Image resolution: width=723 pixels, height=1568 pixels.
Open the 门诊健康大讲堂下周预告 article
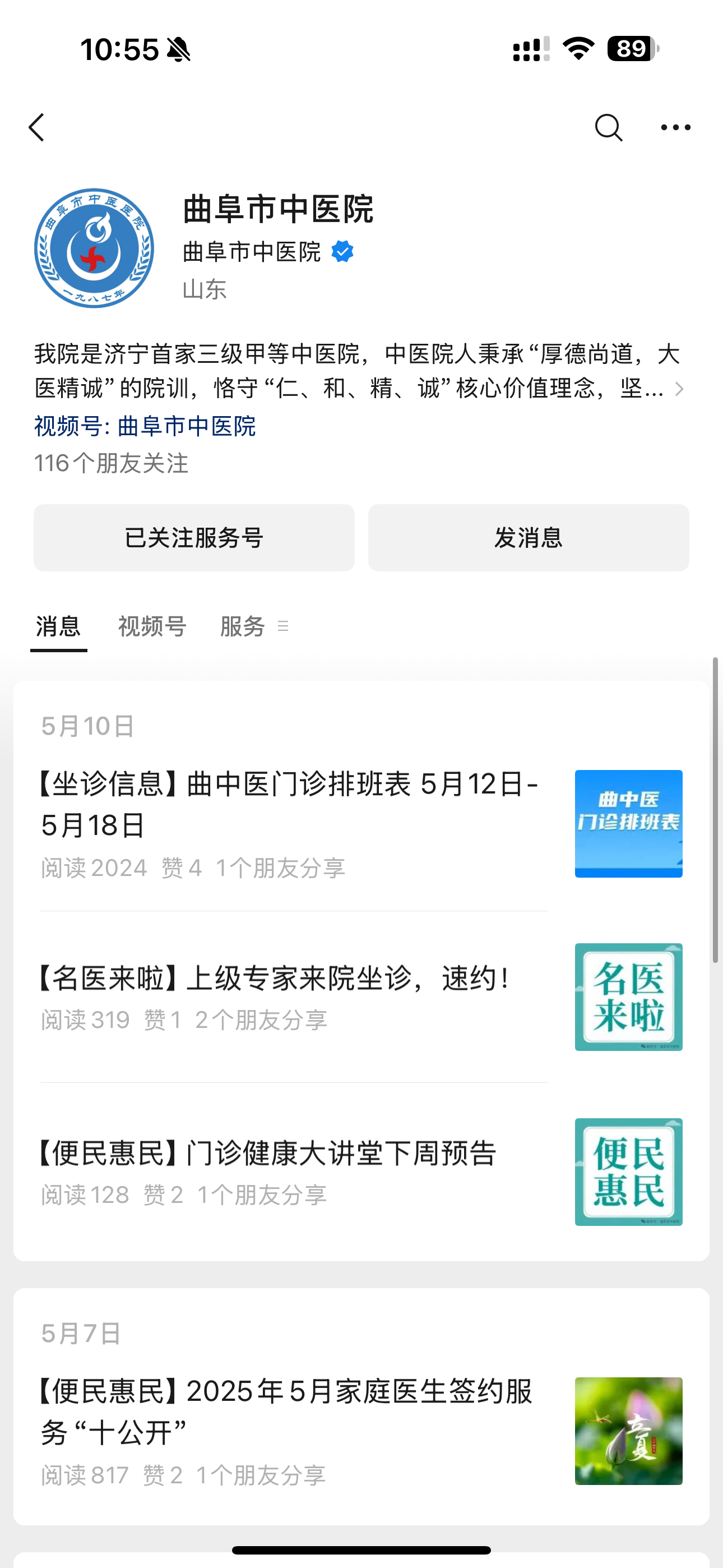[268, 1154]
